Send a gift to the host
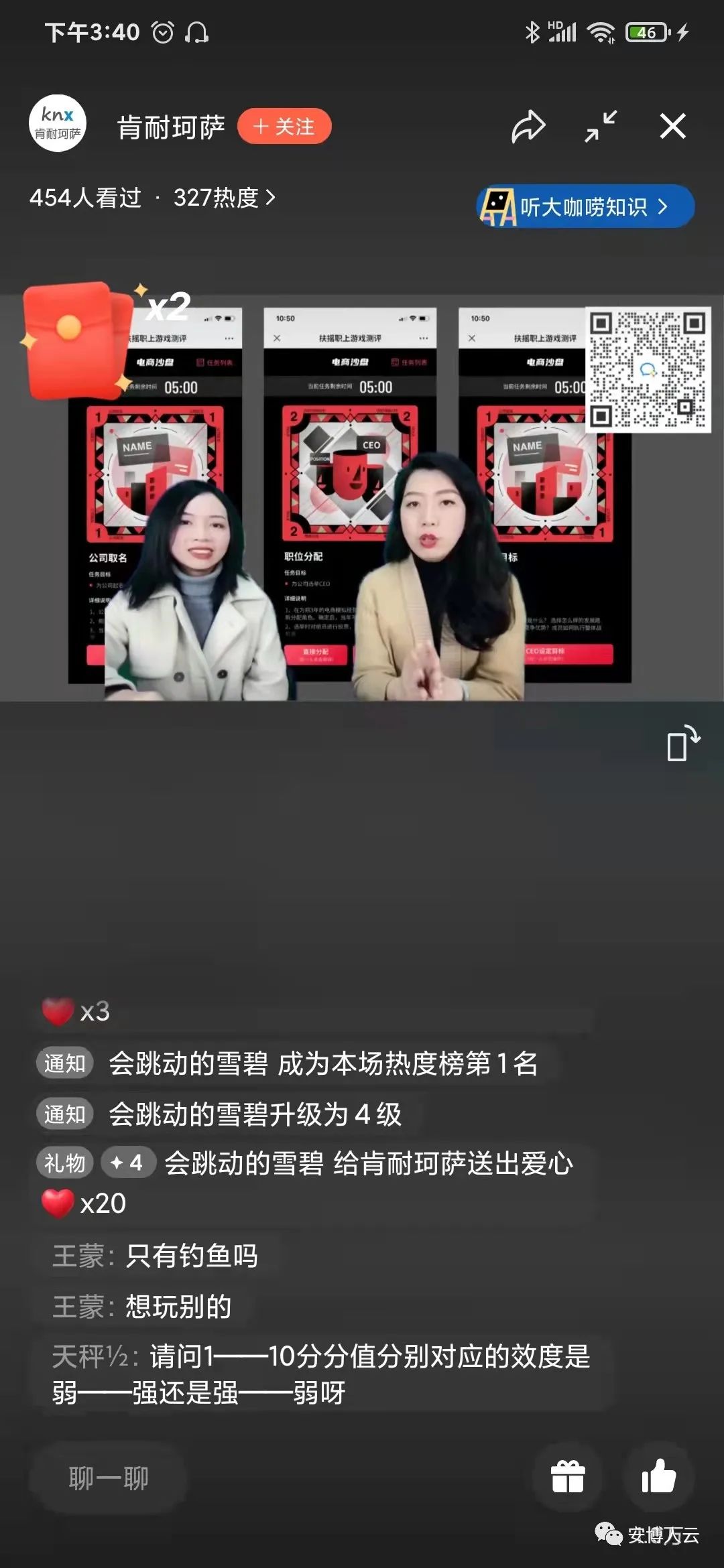This screenshot has height=1568, width=724. (568, 1477)
